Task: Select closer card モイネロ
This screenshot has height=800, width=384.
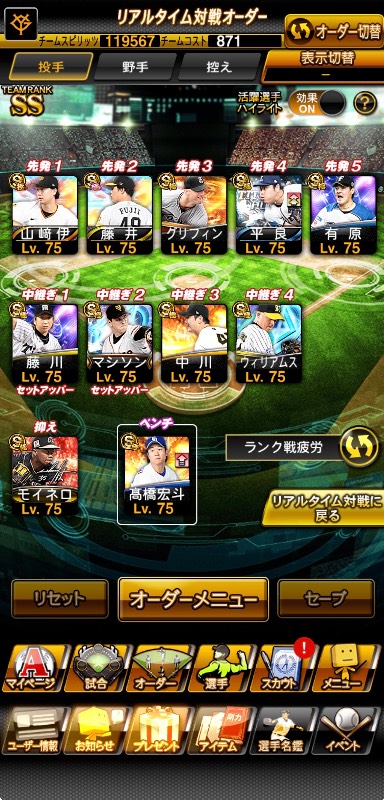Action: (45, 474)
